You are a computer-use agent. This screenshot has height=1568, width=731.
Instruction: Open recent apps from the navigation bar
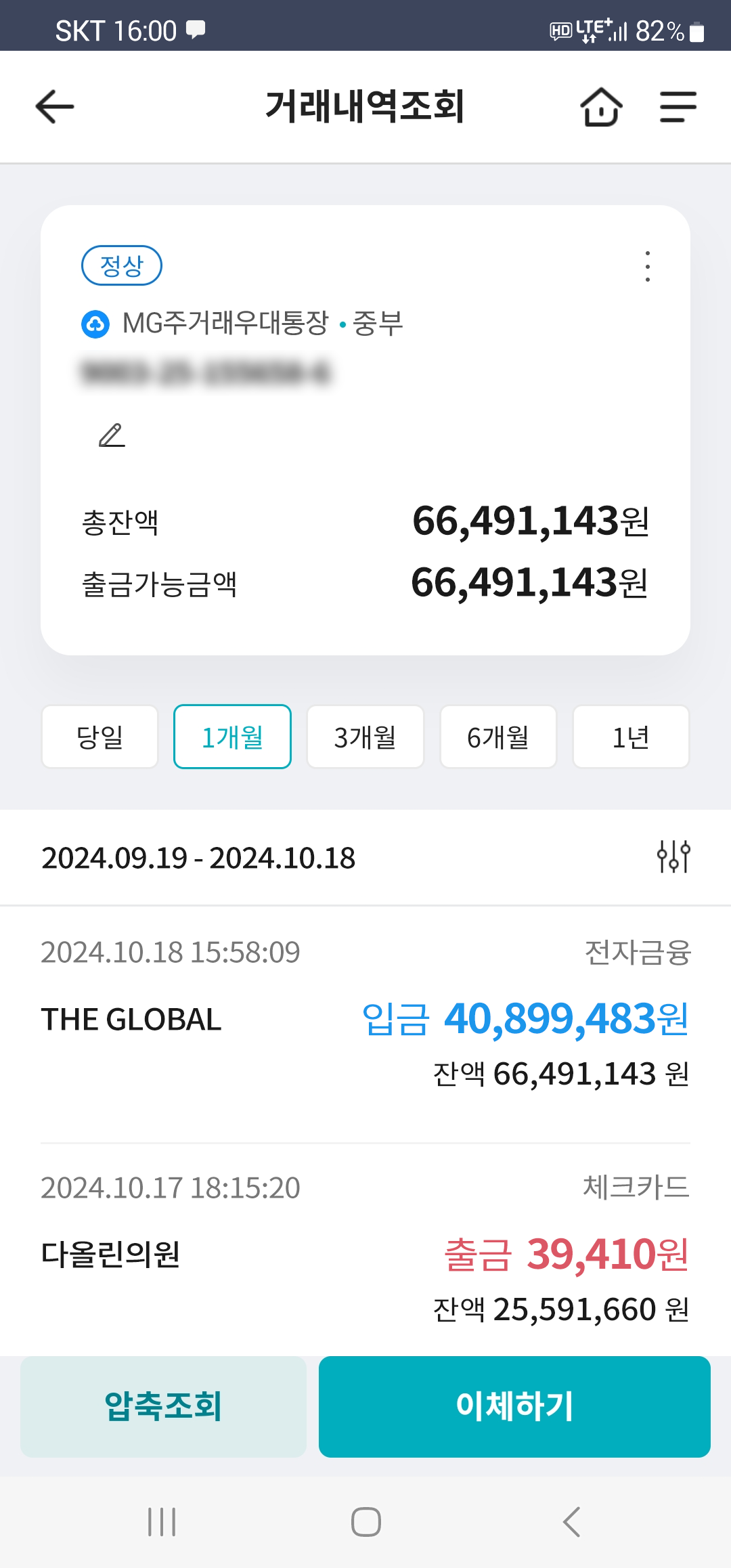162,1522
